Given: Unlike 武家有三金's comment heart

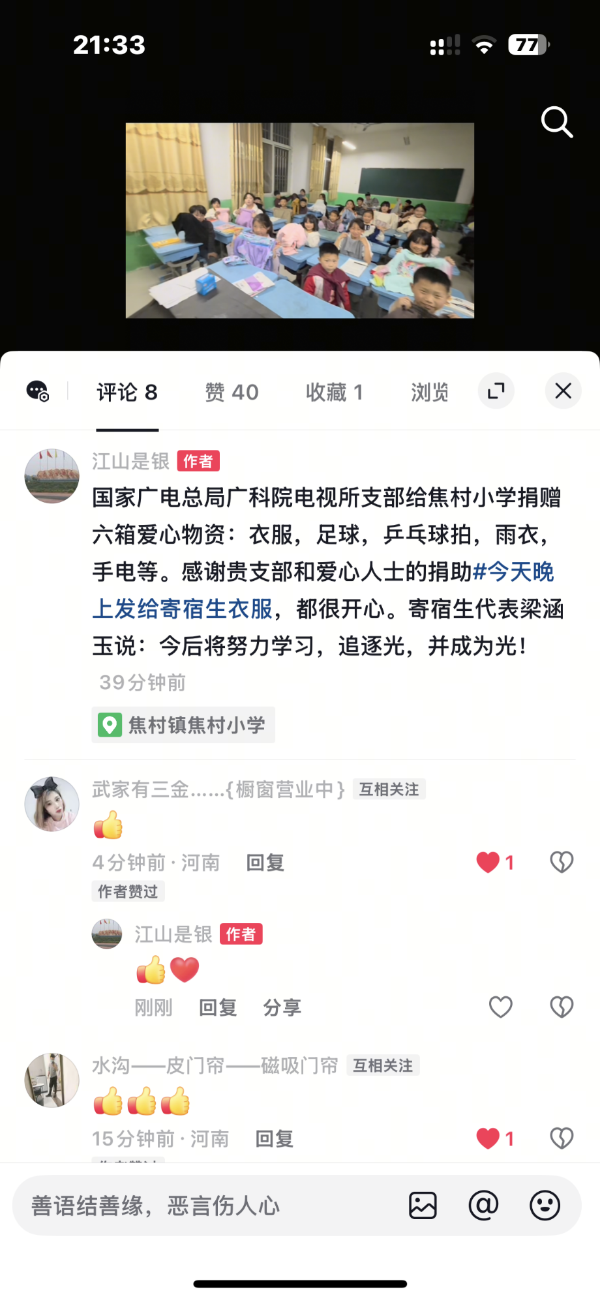Looking at the screenshot, I should click(x=488, y=862).
